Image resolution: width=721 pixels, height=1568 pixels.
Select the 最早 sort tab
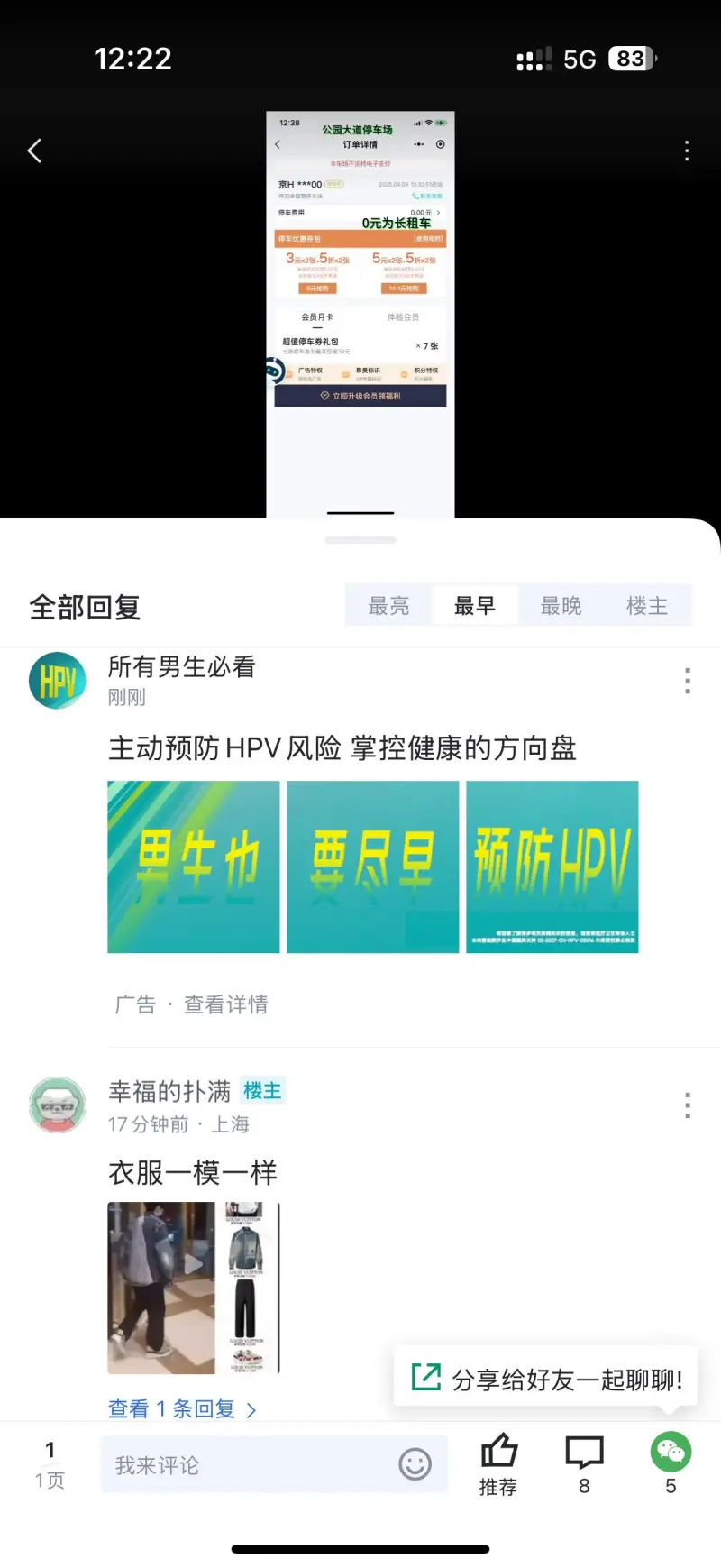(x=475, y=606)
